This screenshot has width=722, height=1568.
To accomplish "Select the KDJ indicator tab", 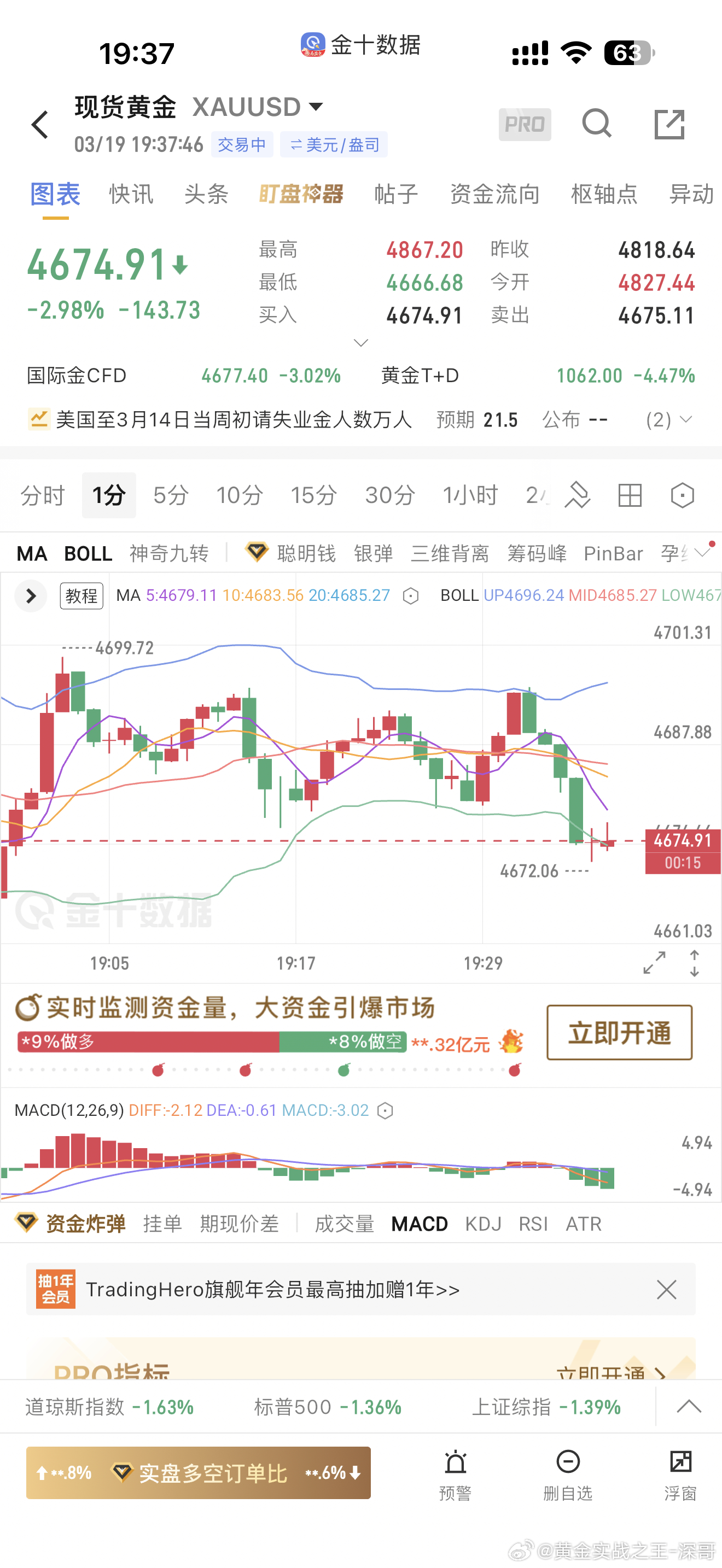I will [x=483, y=1224].
